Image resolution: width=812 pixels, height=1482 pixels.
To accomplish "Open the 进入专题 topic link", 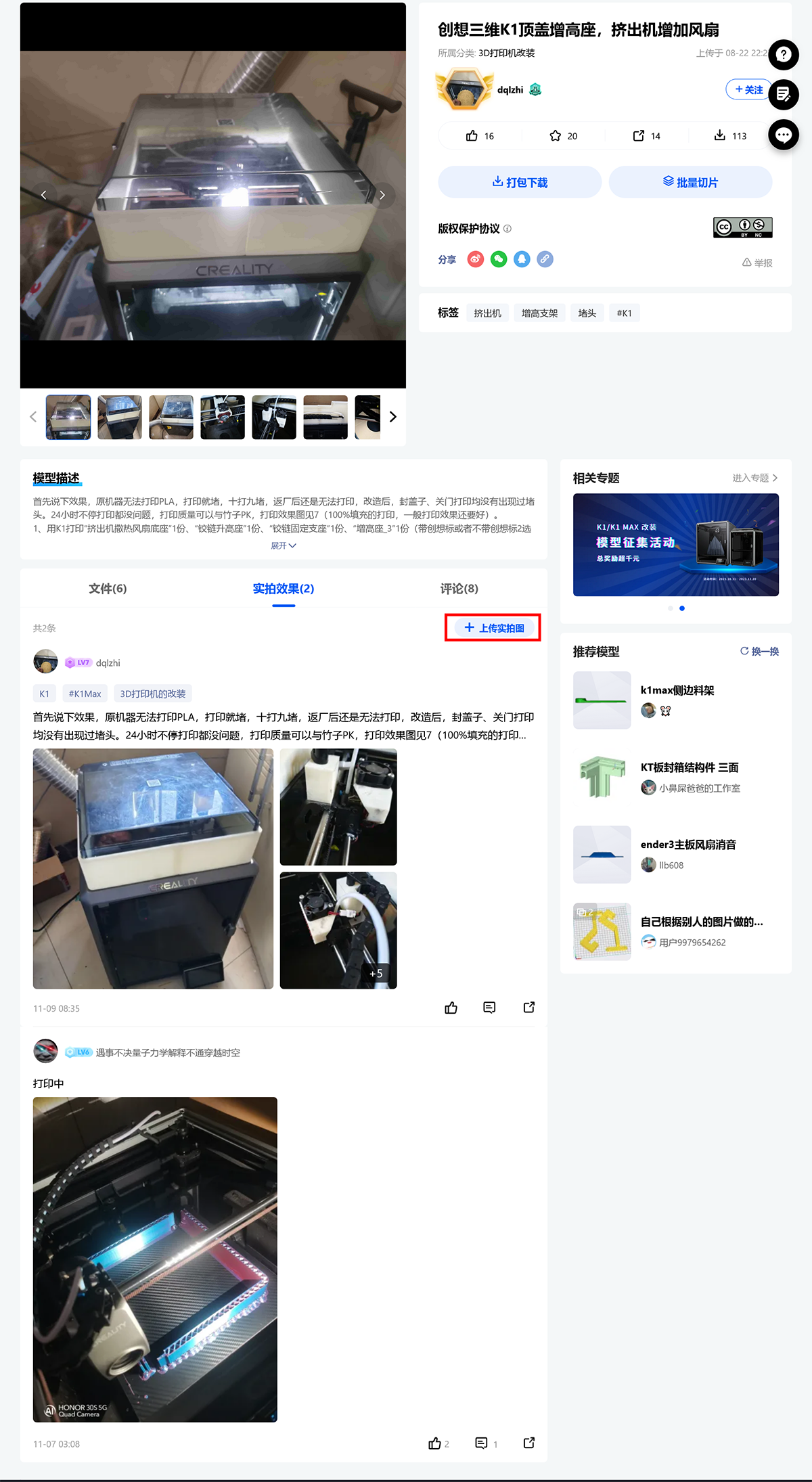I will (x=754, y=478).
